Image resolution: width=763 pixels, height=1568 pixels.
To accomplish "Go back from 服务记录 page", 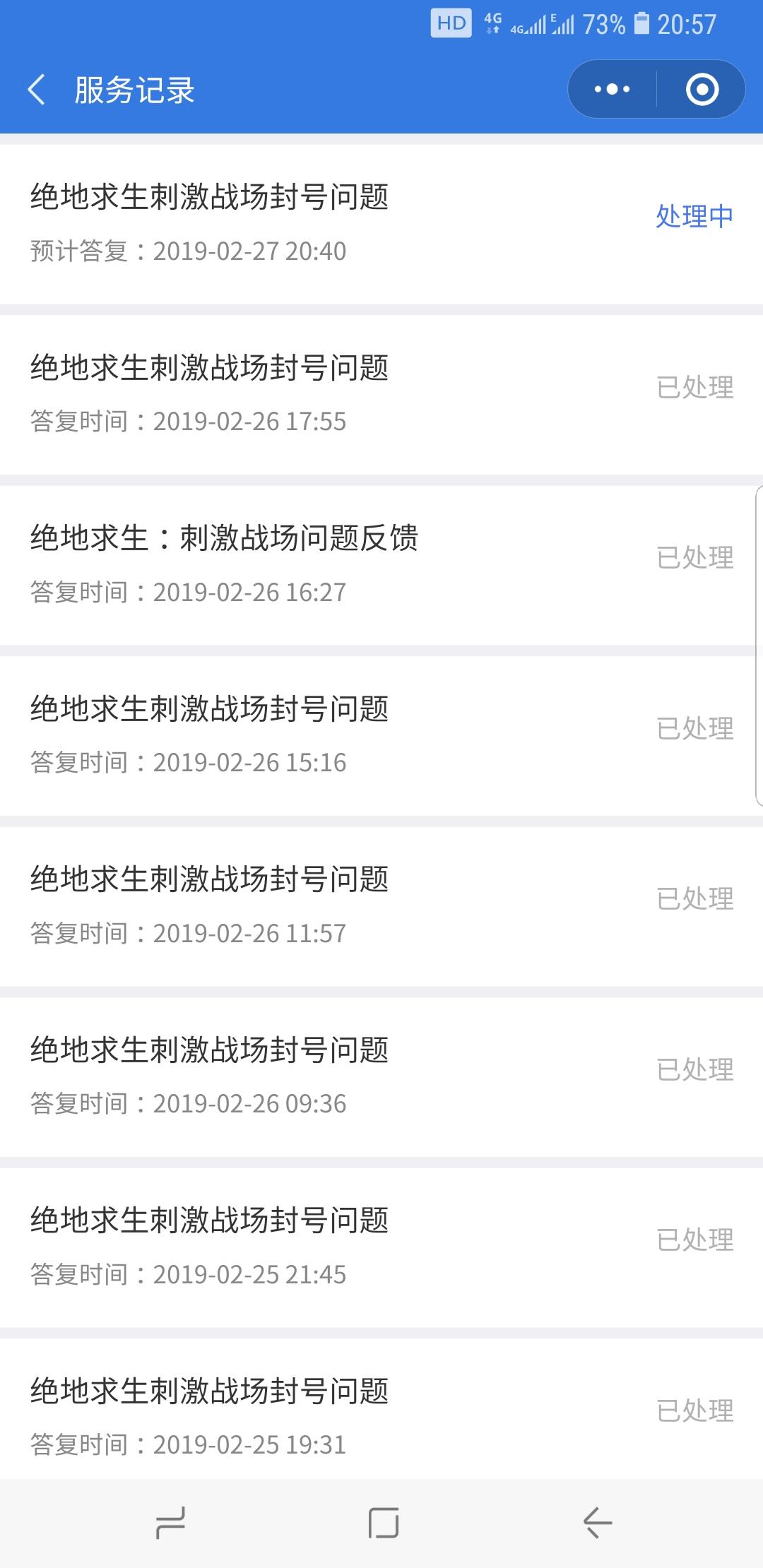I will coord(37,90).
